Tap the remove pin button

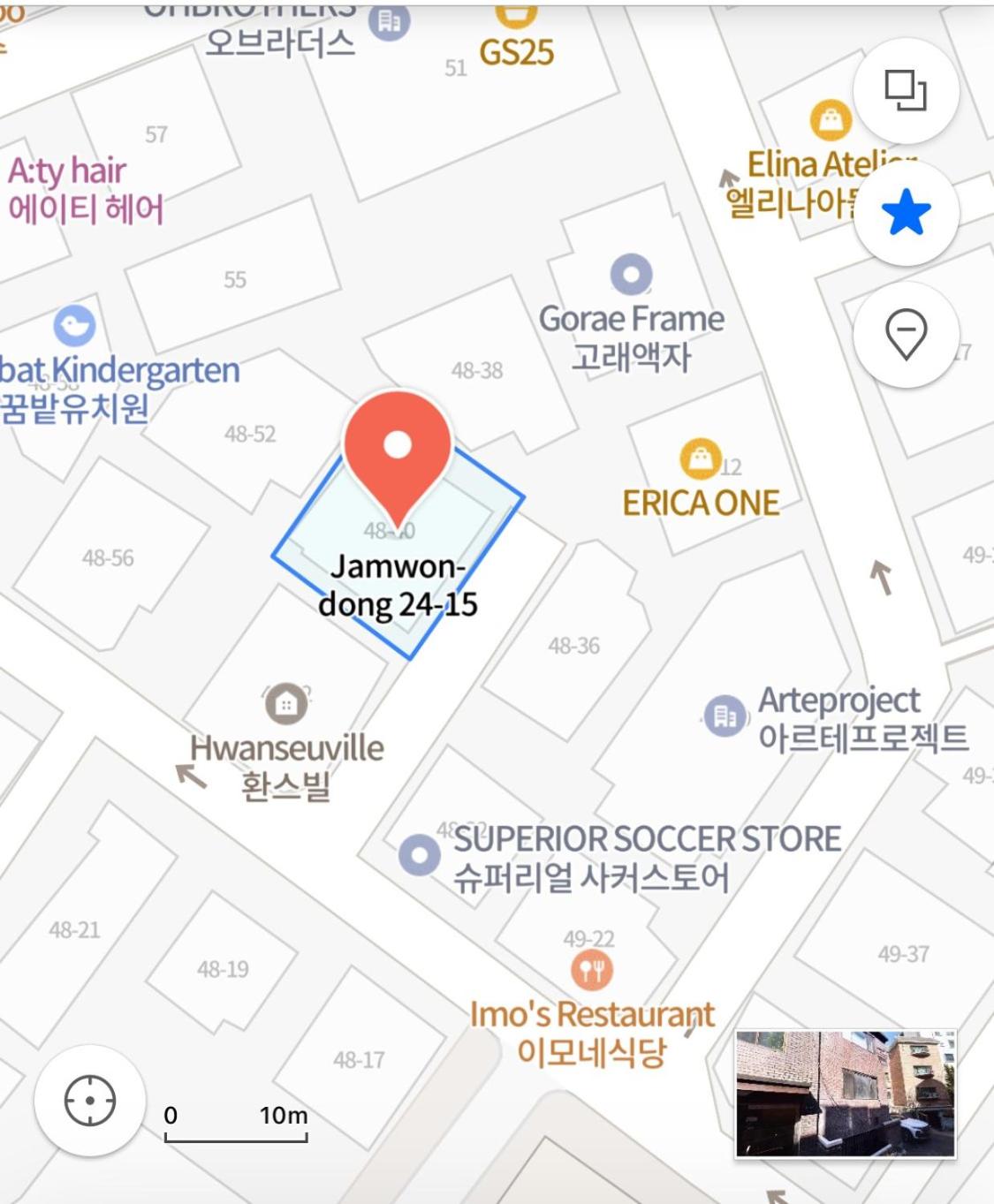click(x=906, y=335)
